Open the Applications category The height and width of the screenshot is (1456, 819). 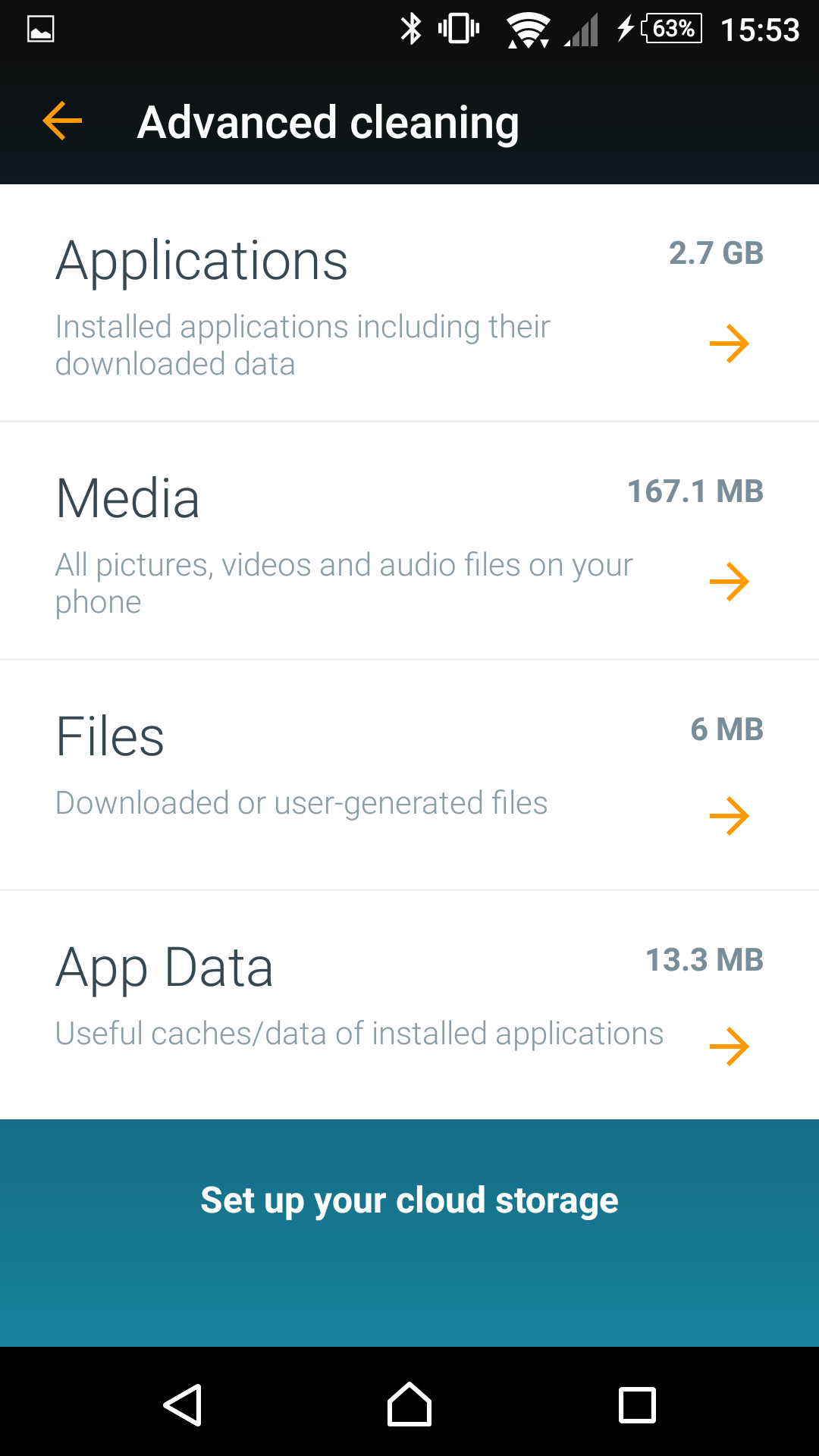point(409,303)
